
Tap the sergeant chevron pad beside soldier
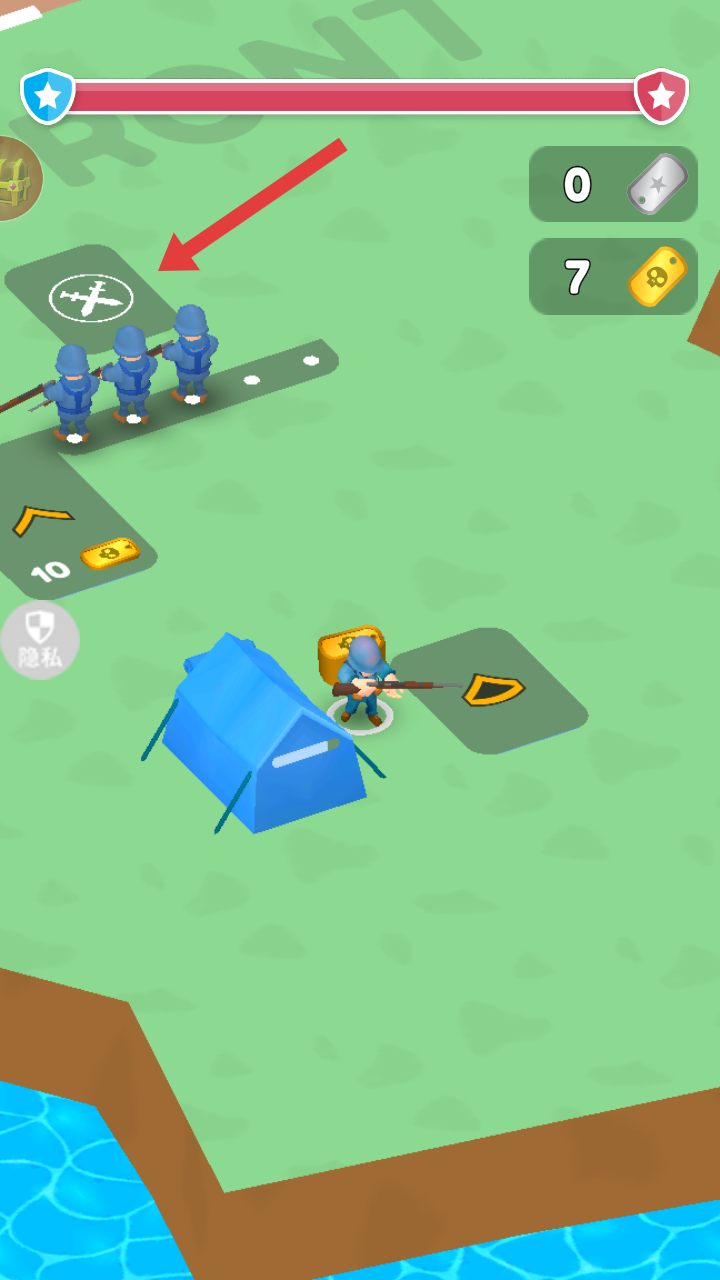(490, 690)
